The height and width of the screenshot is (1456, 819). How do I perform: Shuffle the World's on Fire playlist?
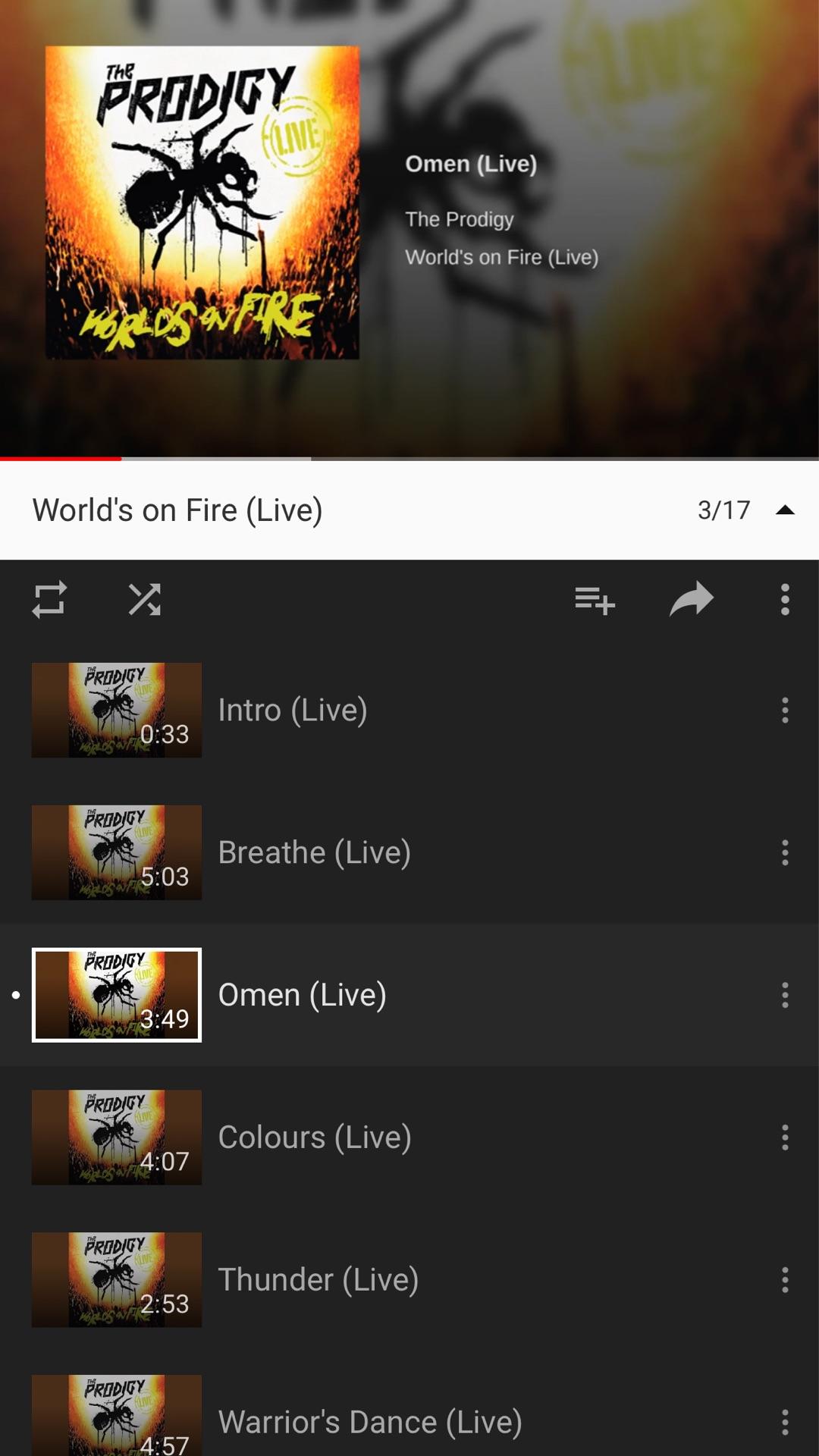click(x=144, y=600)
